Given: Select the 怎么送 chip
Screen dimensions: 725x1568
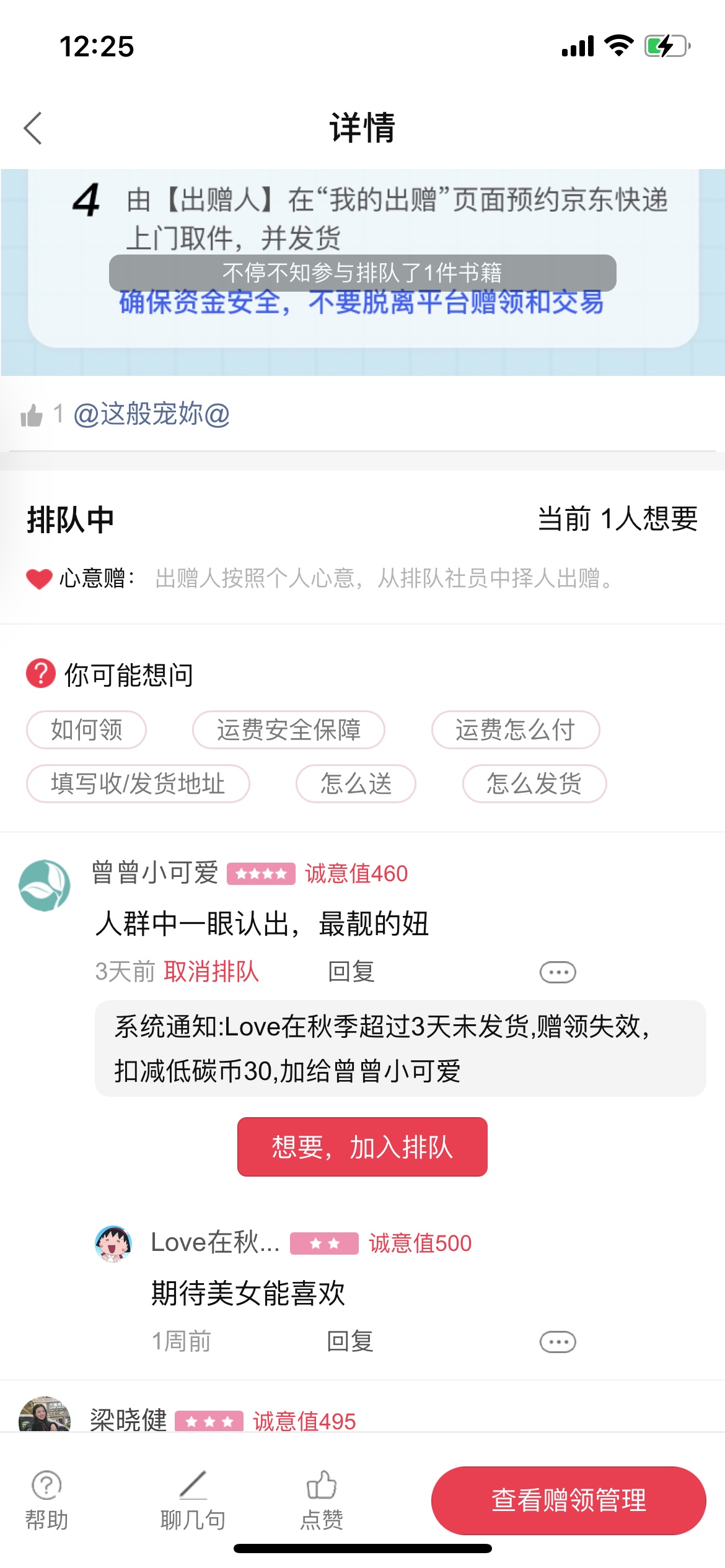Looking at the screenshot, I should point(356,783).
